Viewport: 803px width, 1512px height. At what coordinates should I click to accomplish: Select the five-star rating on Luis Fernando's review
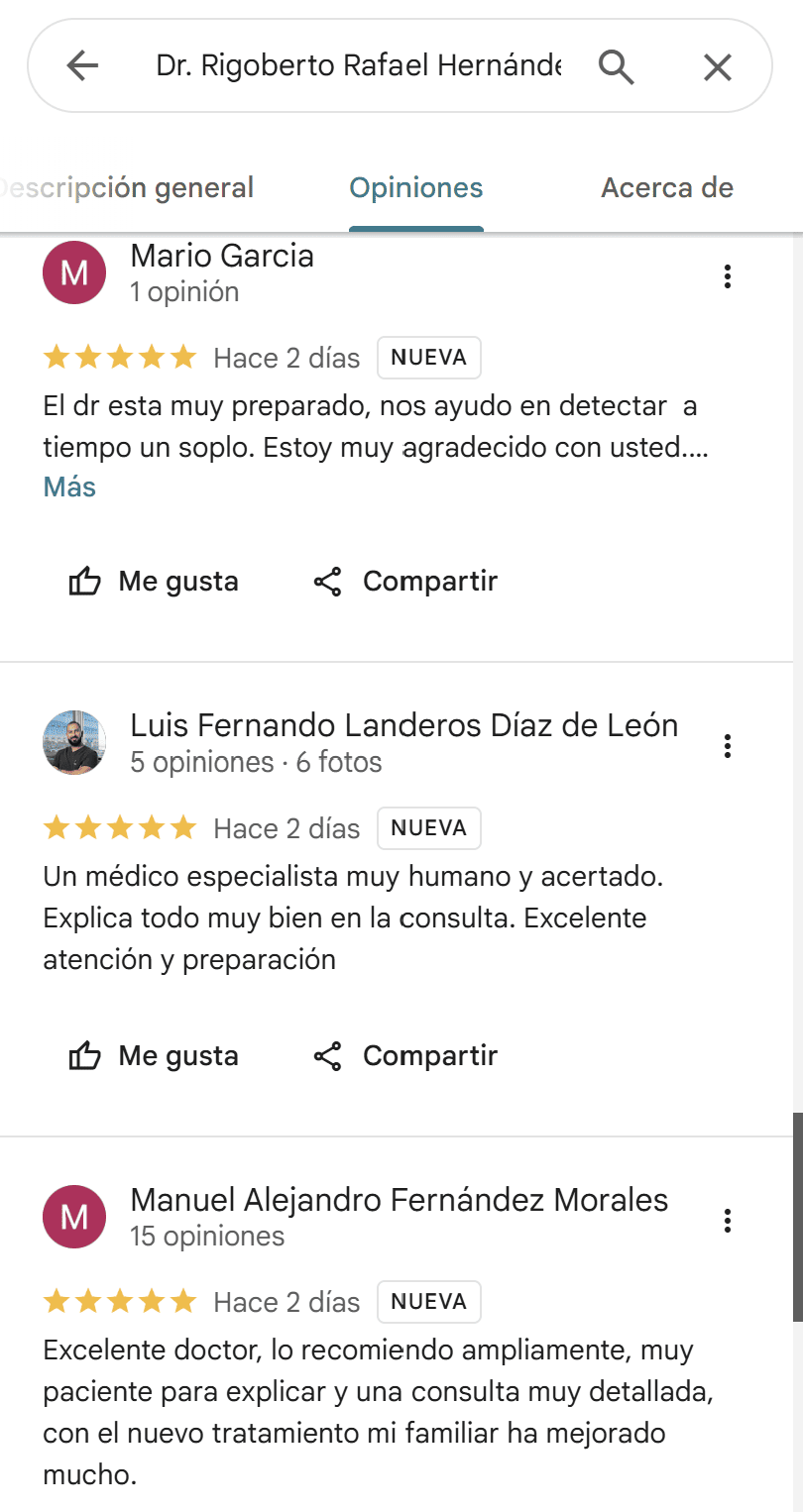120,827
